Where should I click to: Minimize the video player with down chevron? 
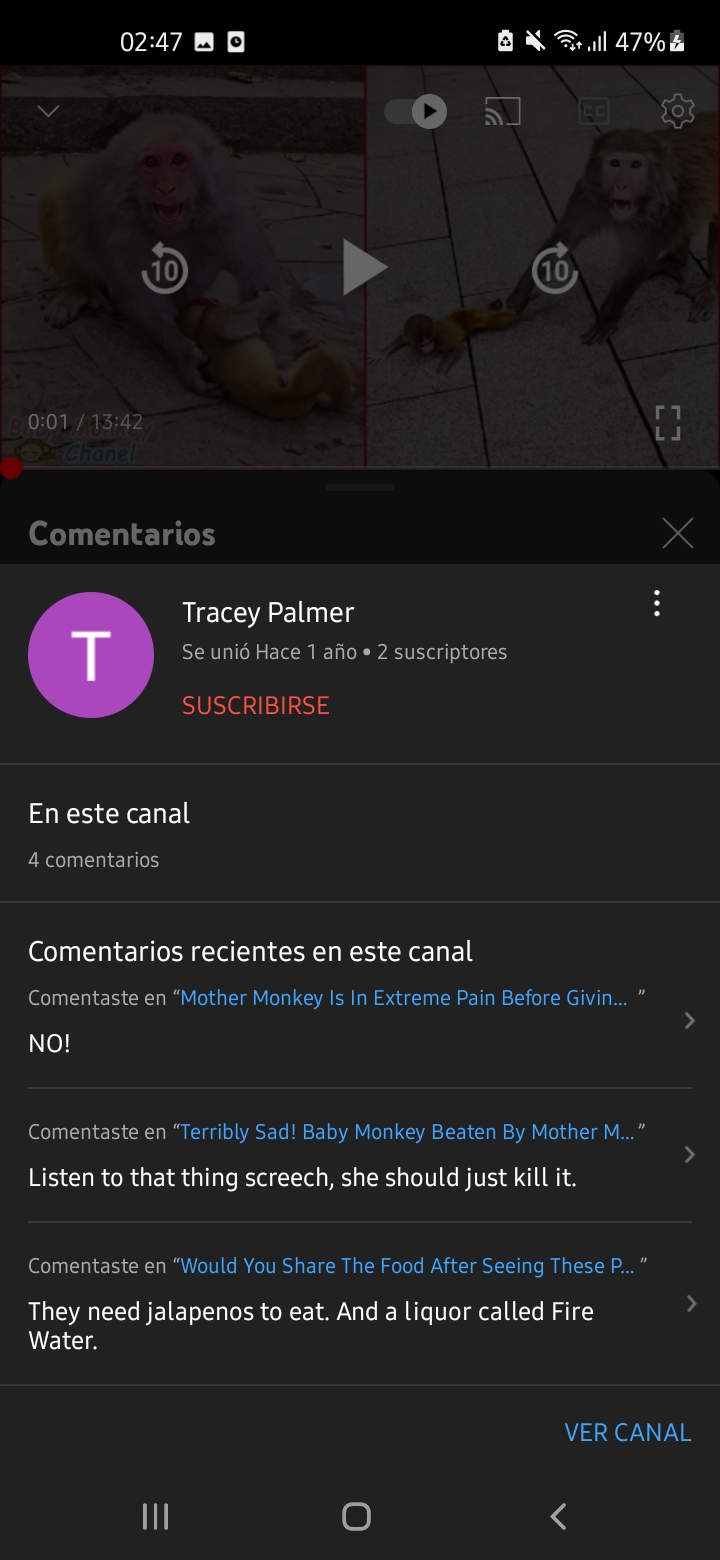[x=48, y=111]
